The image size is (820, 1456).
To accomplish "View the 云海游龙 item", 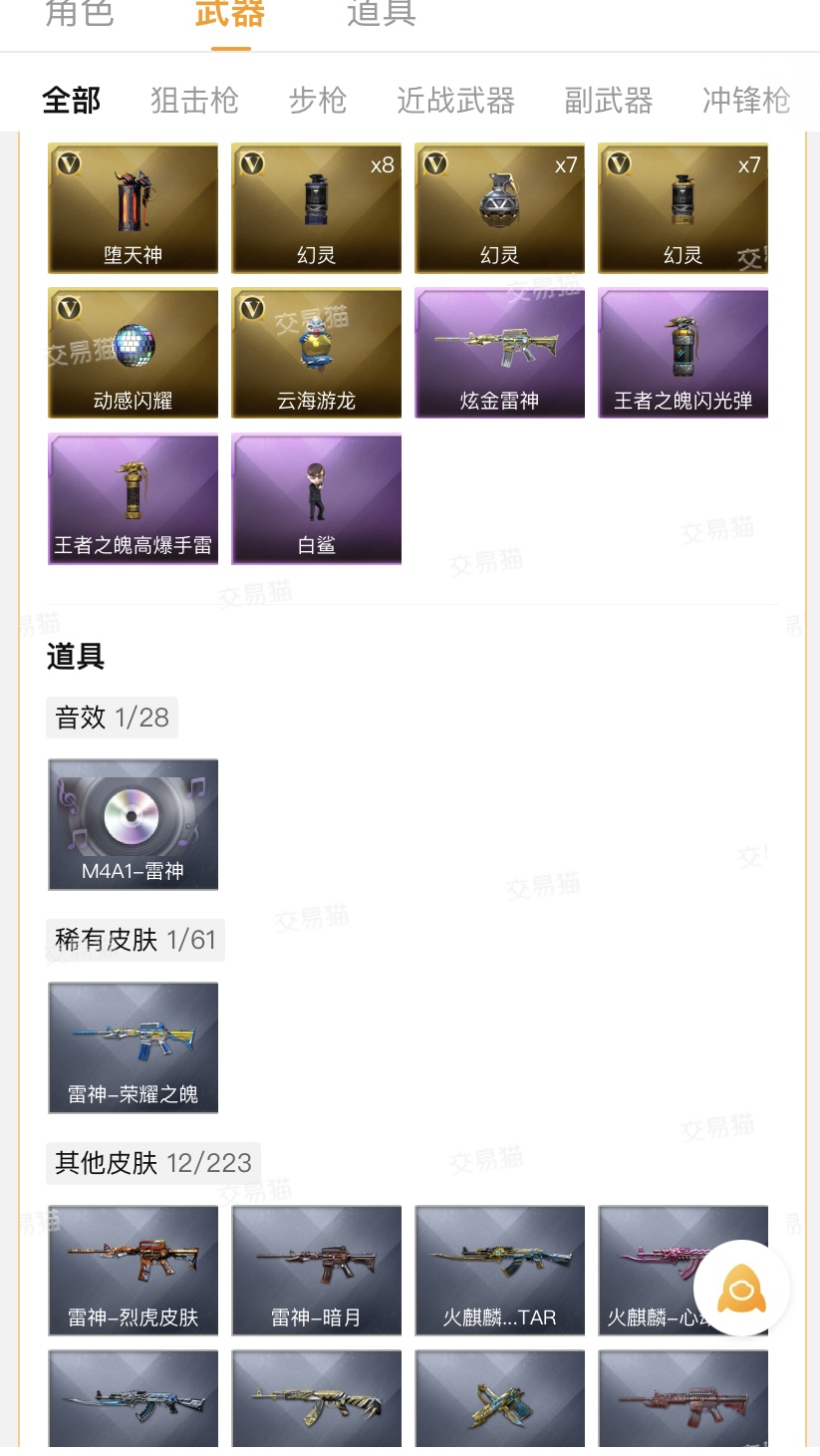I will click(x=317, y=353).
